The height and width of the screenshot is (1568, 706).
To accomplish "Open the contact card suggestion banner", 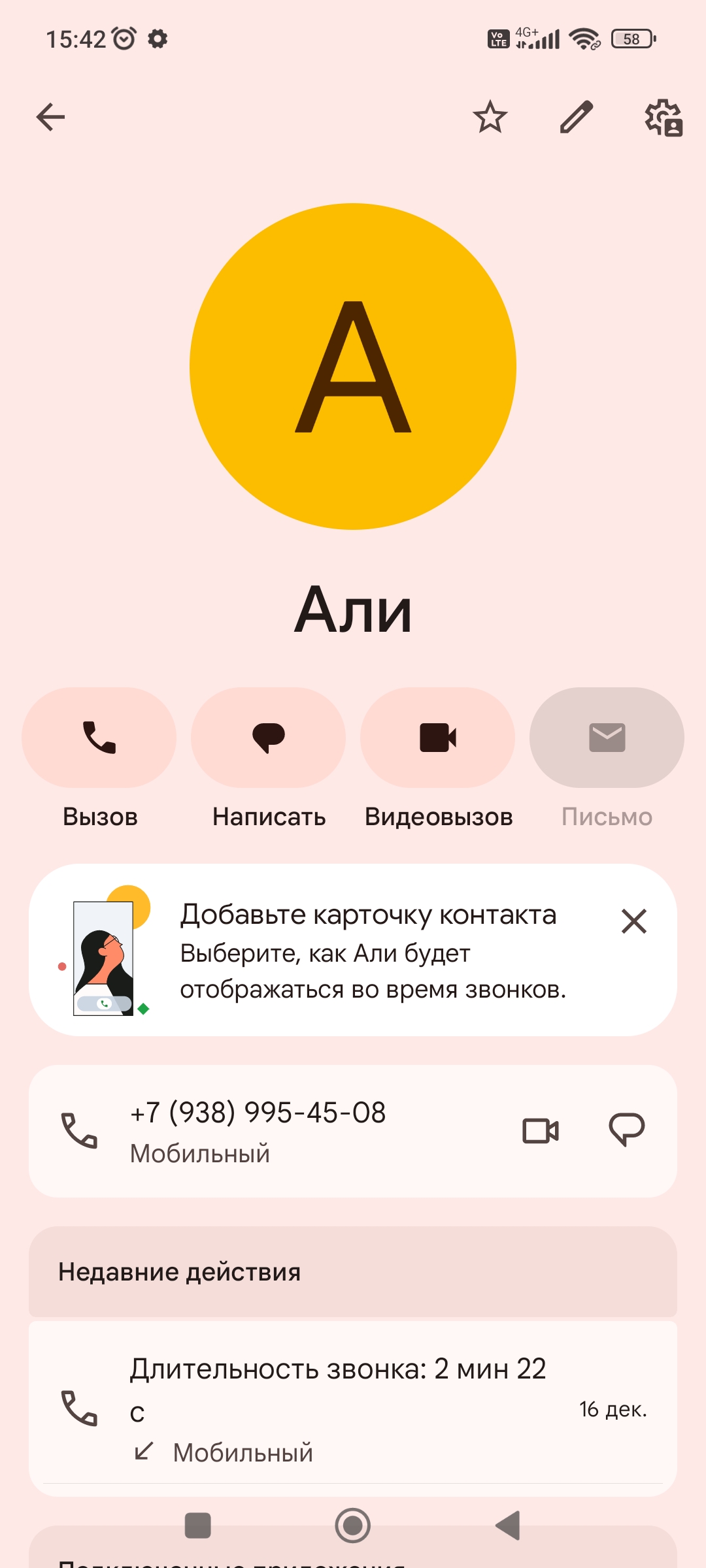I will 353,950.
